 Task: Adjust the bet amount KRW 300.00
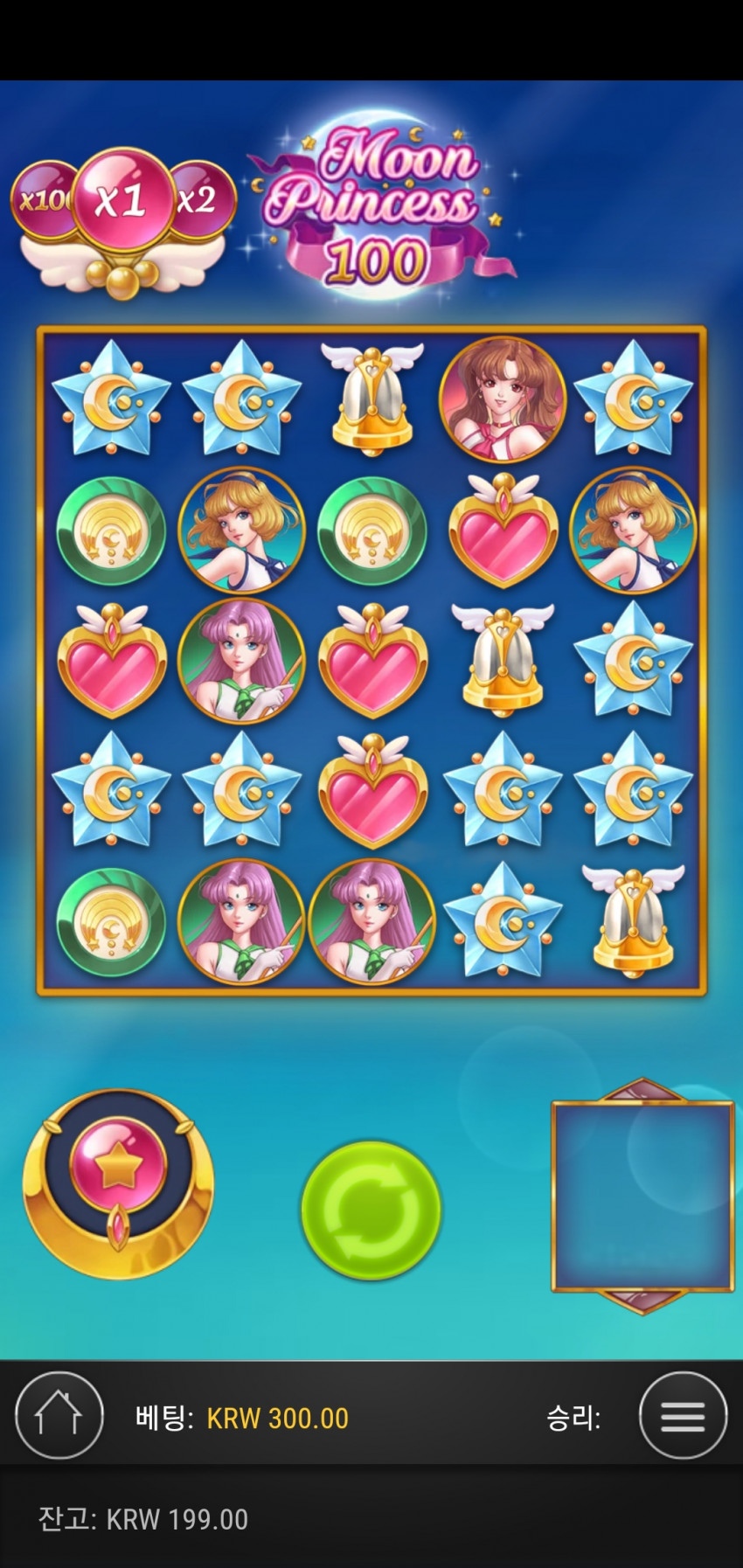[x=277, y=1418]
